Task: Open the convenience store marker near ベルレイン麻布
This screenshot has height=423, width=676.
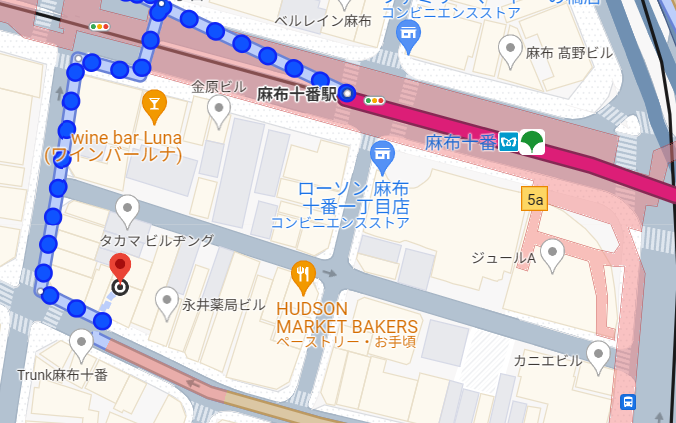Action: coord(407,38)
